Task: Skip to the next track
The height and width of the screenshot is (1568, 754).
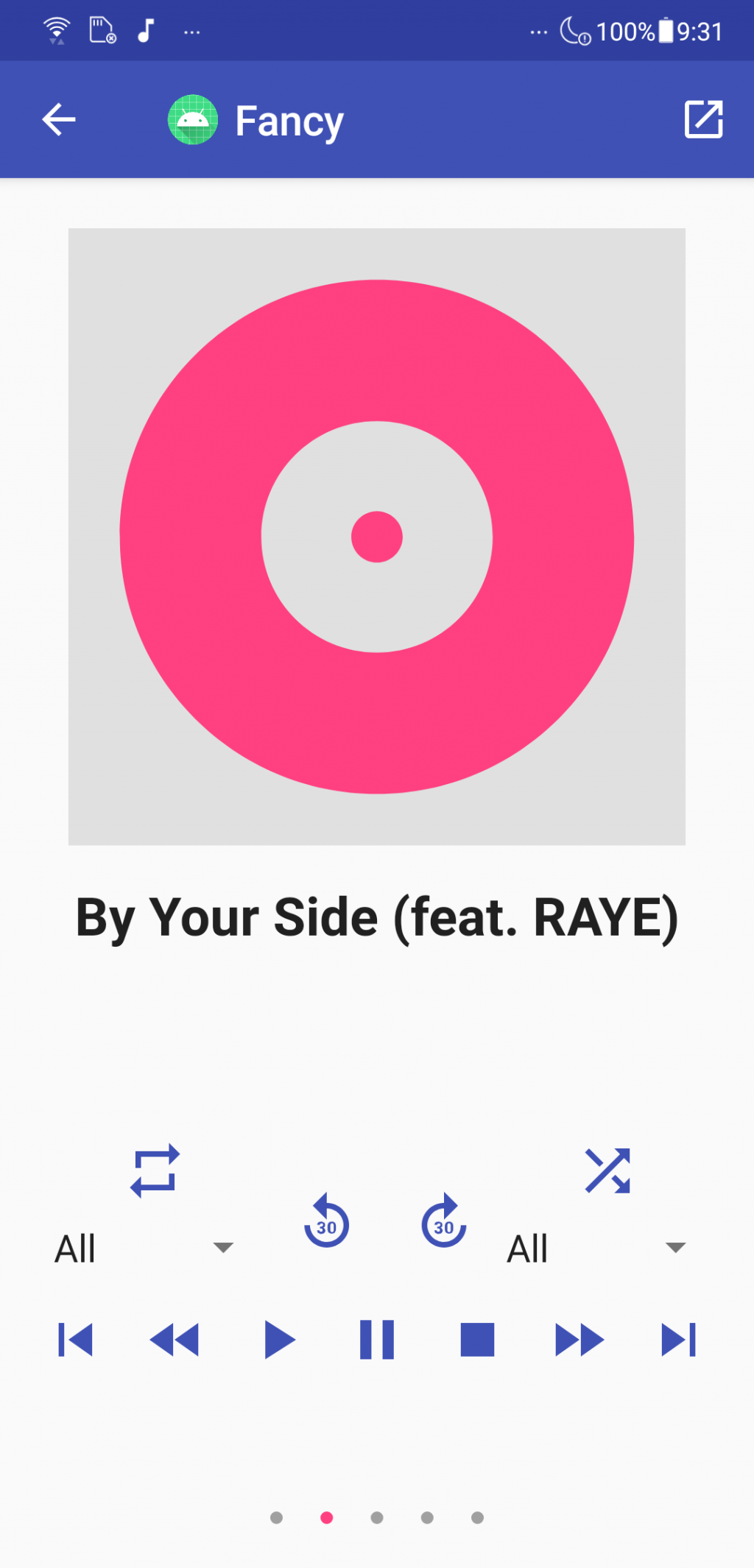Action: [x=678, y=1339]
